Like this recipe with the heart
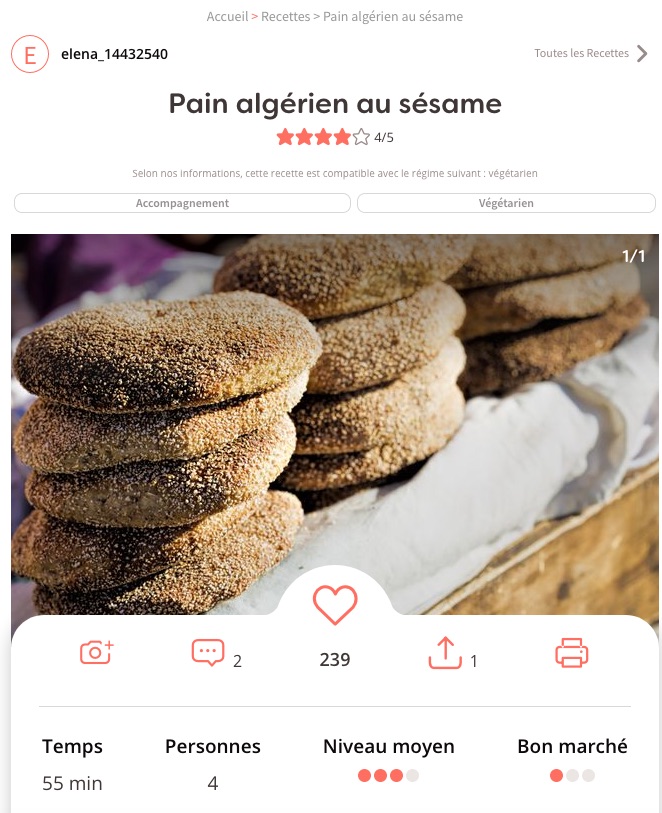The height and width of the screenshot is (813, 662). (335, 605)
